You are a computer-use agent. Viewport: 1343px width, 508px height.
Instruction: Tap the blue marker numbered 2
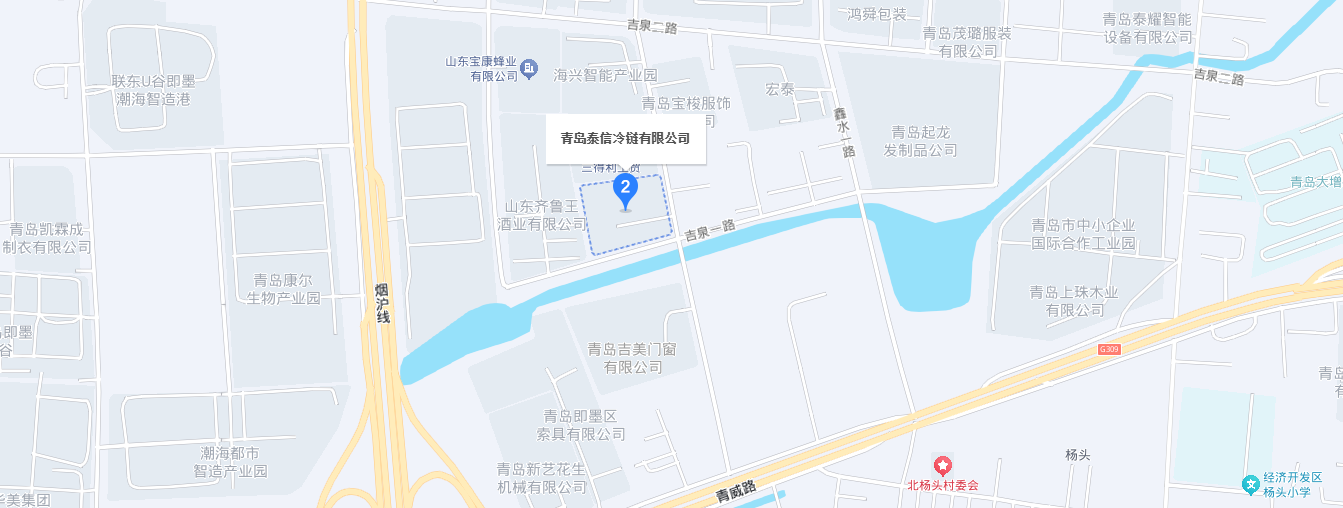pyautogui.click(x=625, y=188)
